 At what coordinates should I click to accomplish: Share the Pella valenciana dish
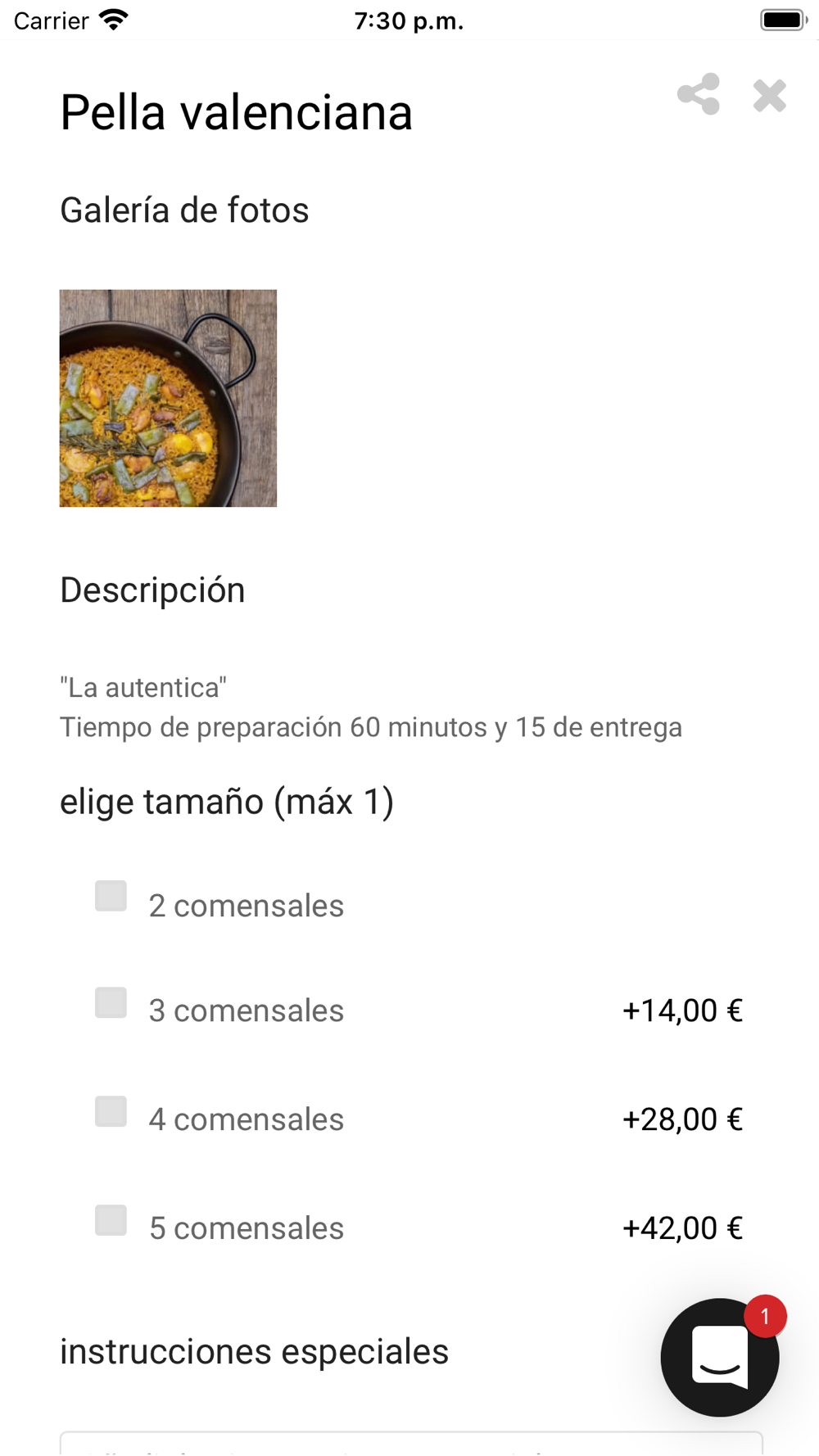point(699,94)
